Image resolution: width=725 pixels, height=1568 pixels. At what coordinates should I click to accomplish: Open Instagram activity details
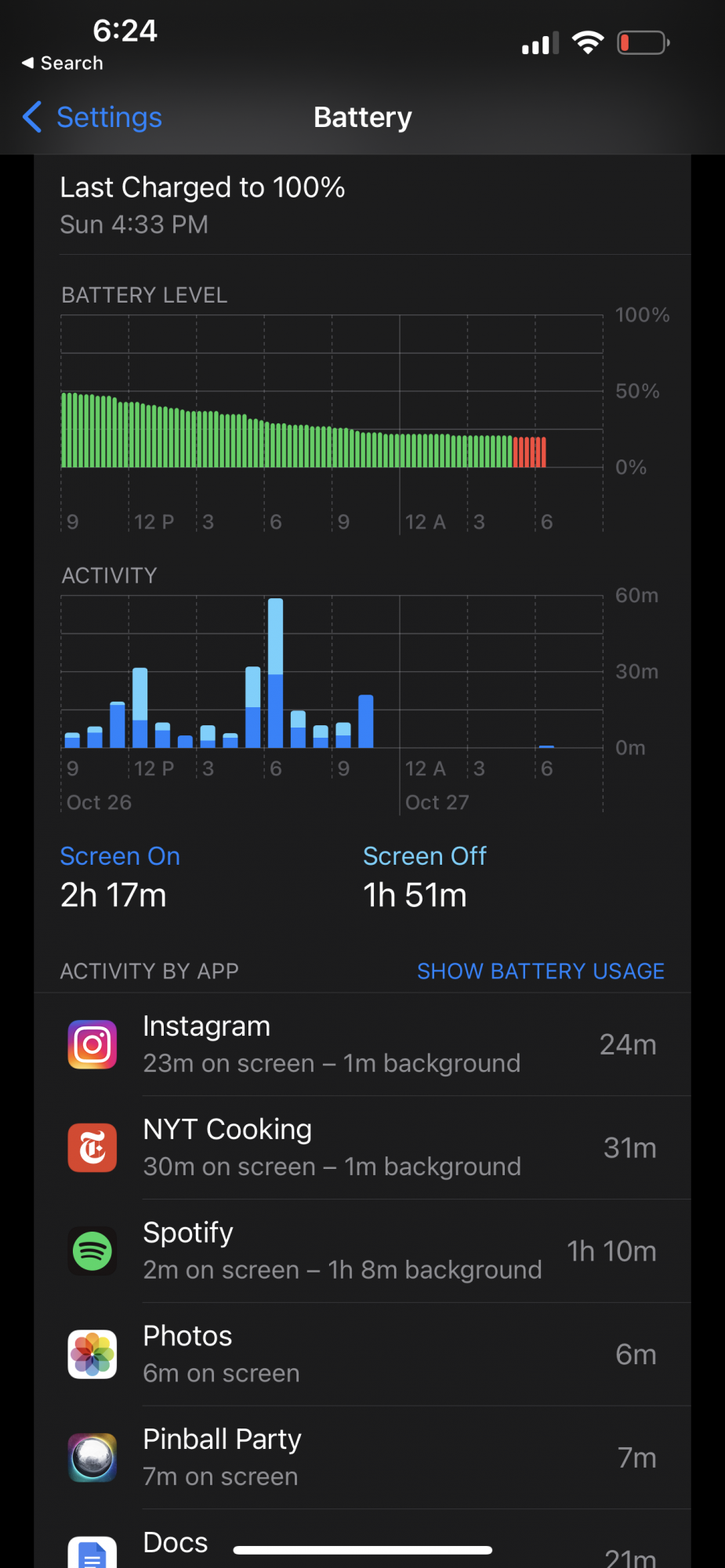point(362,1044)
